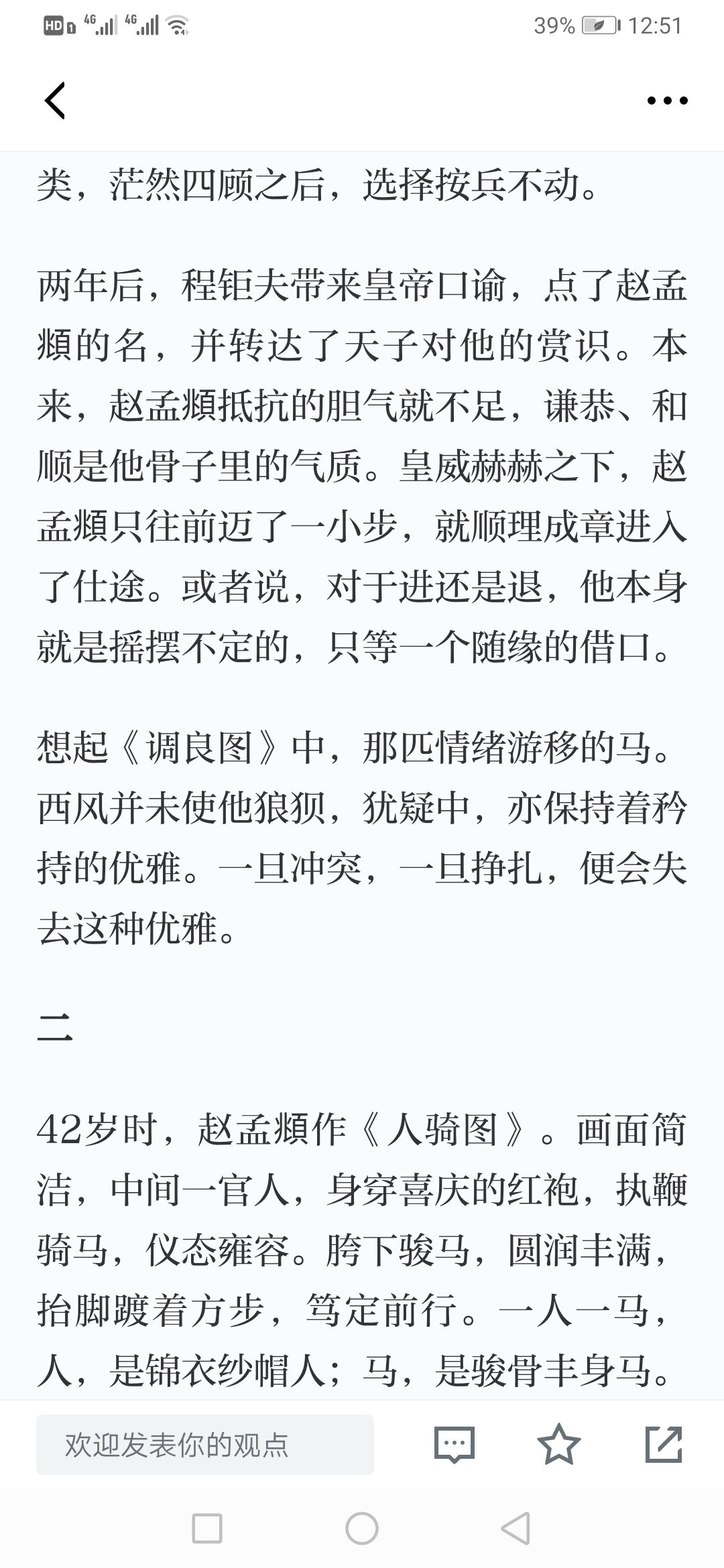The height and width of the screenshot is (1568, 724).
Task: Tap the system home button
Action: [362, 1528]
